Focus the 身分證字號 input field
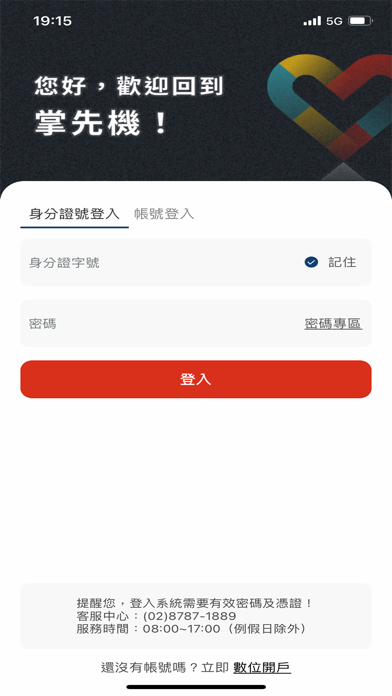 (160, 262)
